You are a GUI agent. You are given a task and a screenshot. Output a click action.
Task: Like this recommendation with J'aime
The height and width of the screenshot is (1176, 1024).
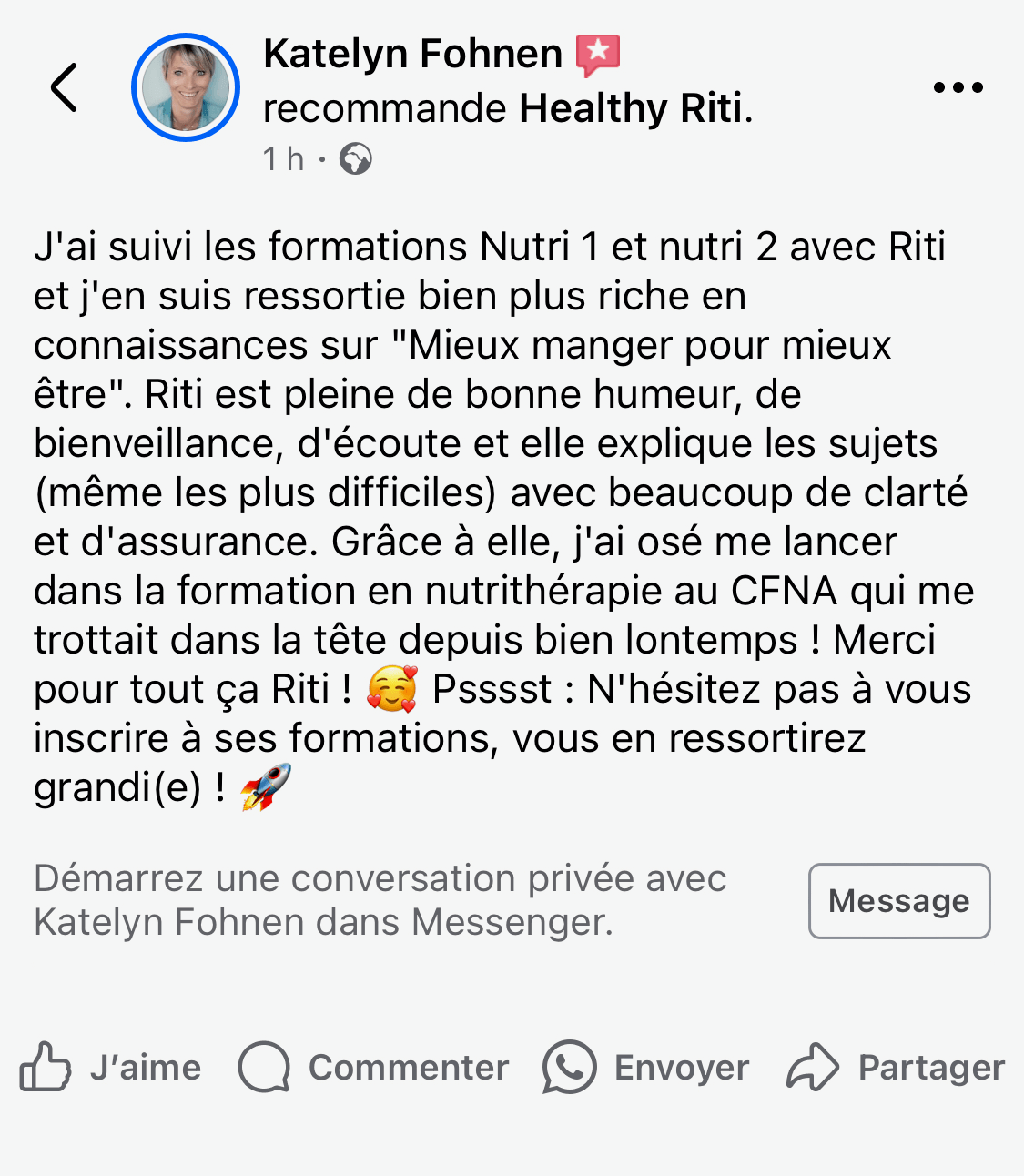[x=111, y=1067]
